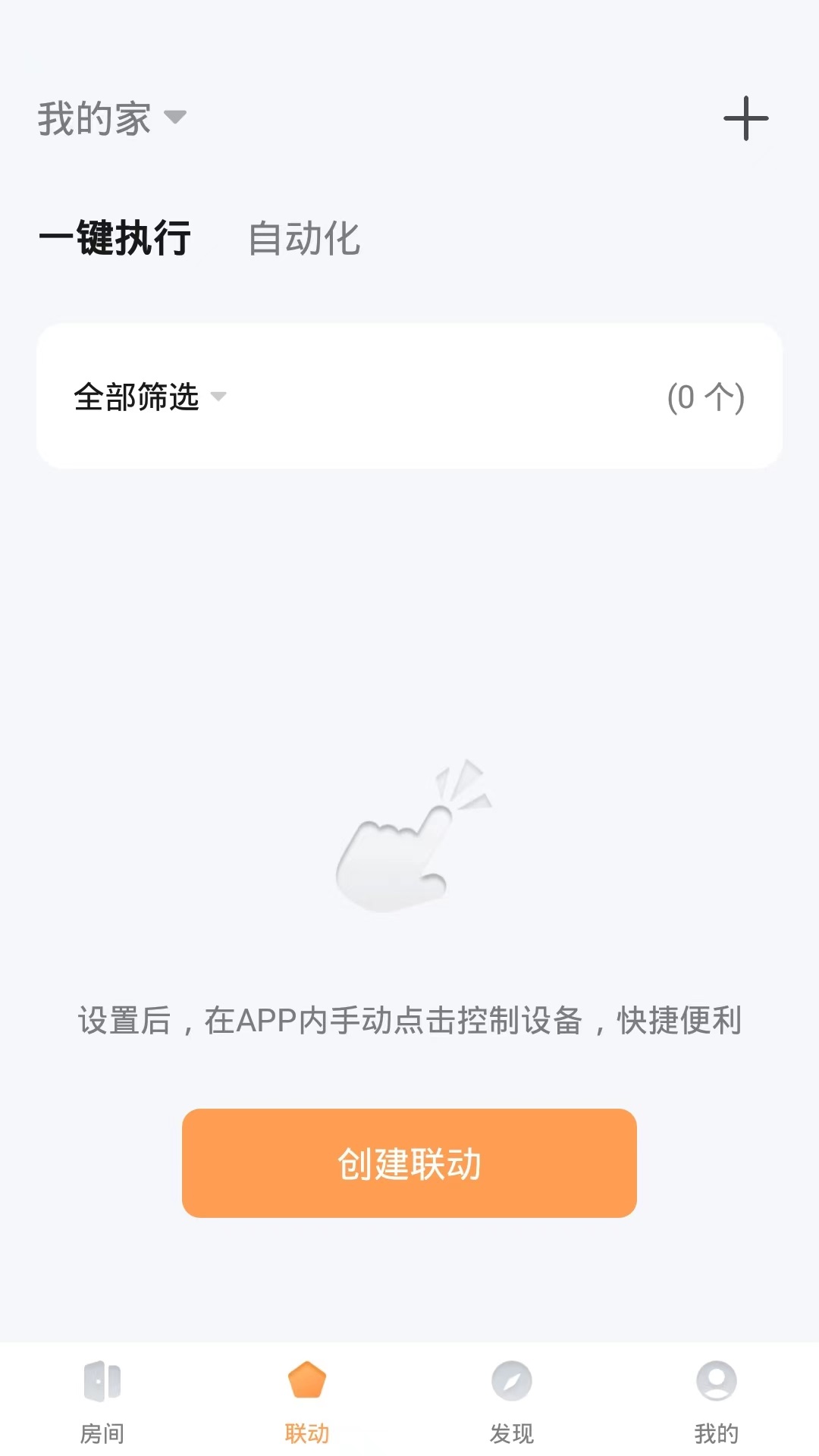Click the hand tap illustration icon

click(x=409, y=842)
